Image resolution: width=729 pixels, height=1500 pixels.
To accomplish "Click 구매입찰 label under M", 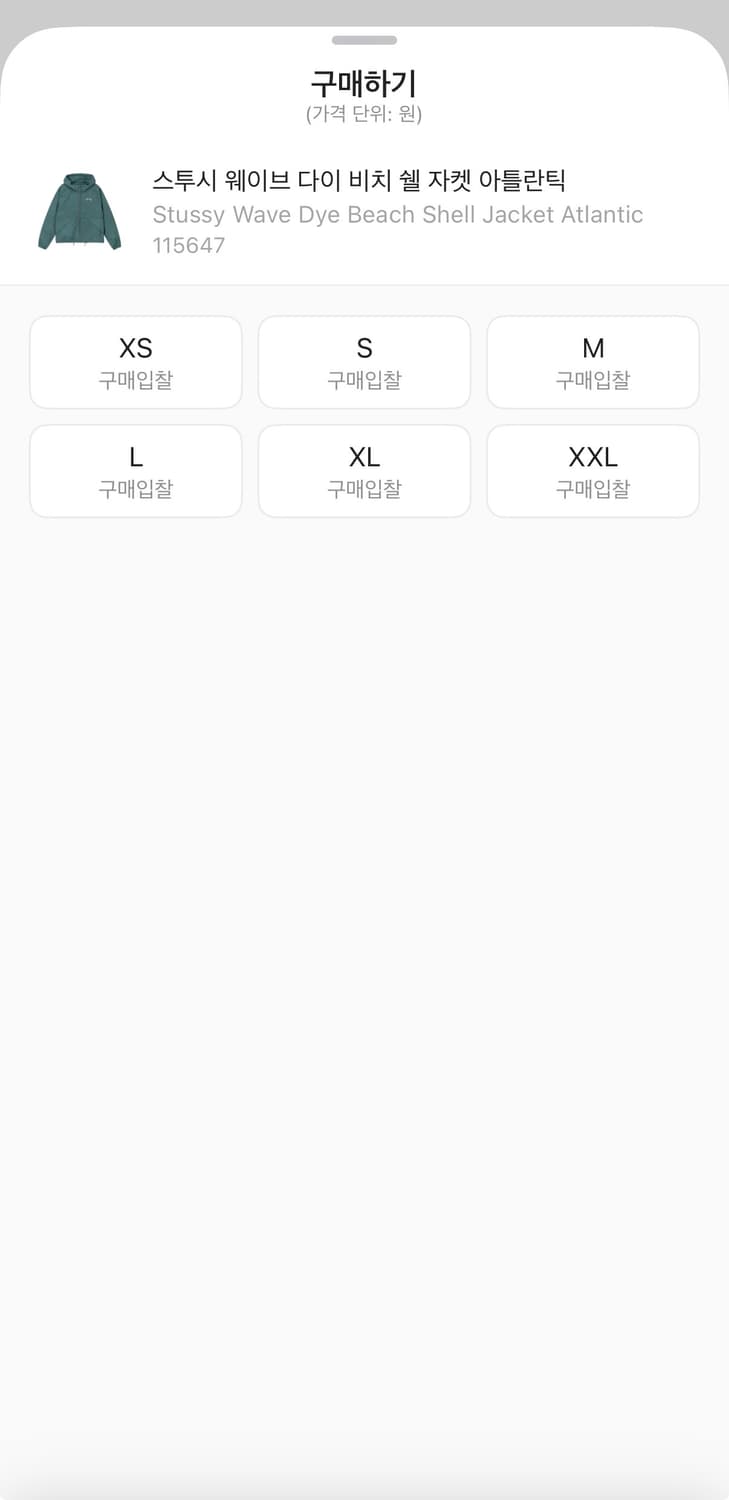I will coord(593,377).
